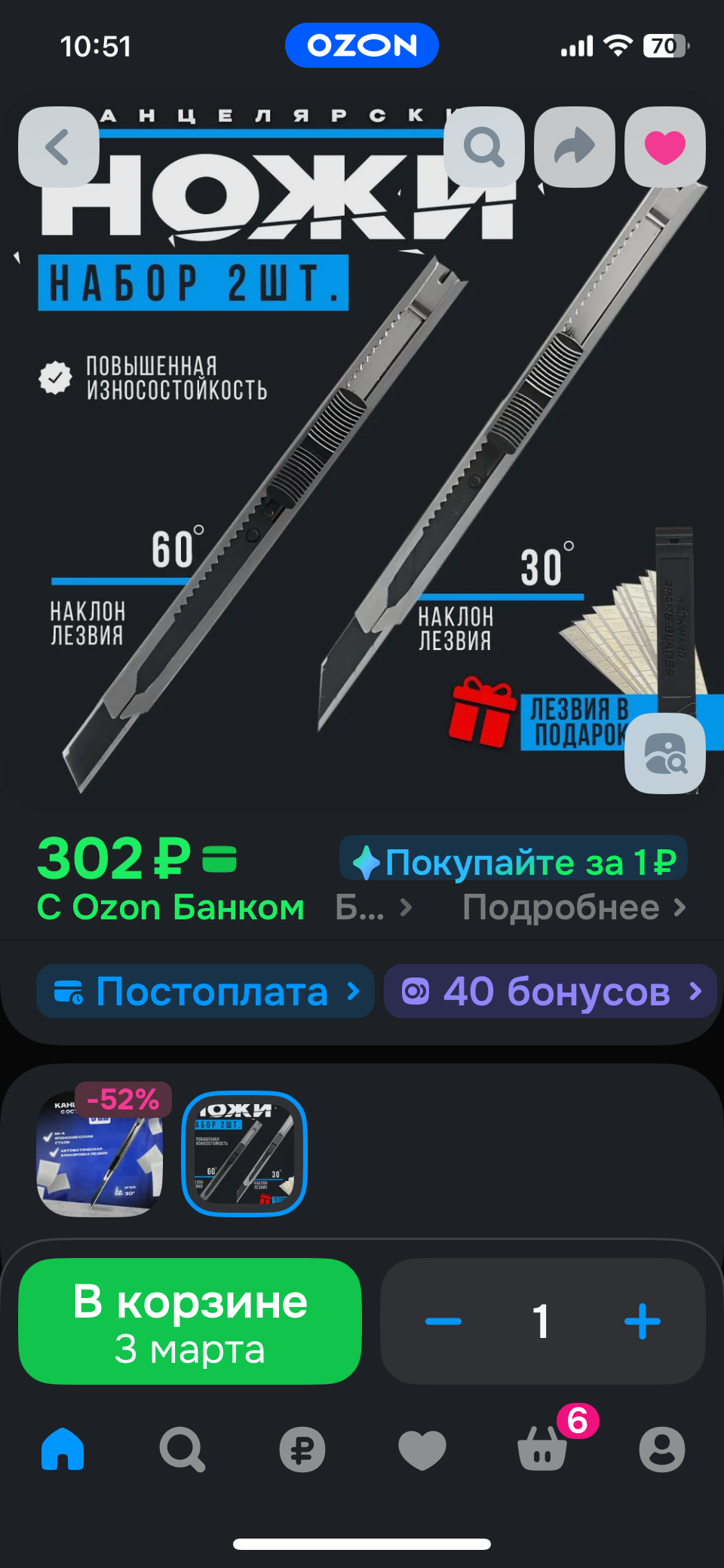
Task: Open the ruble finance tab
Action: pyautogui.click(x=302, y=1449)
